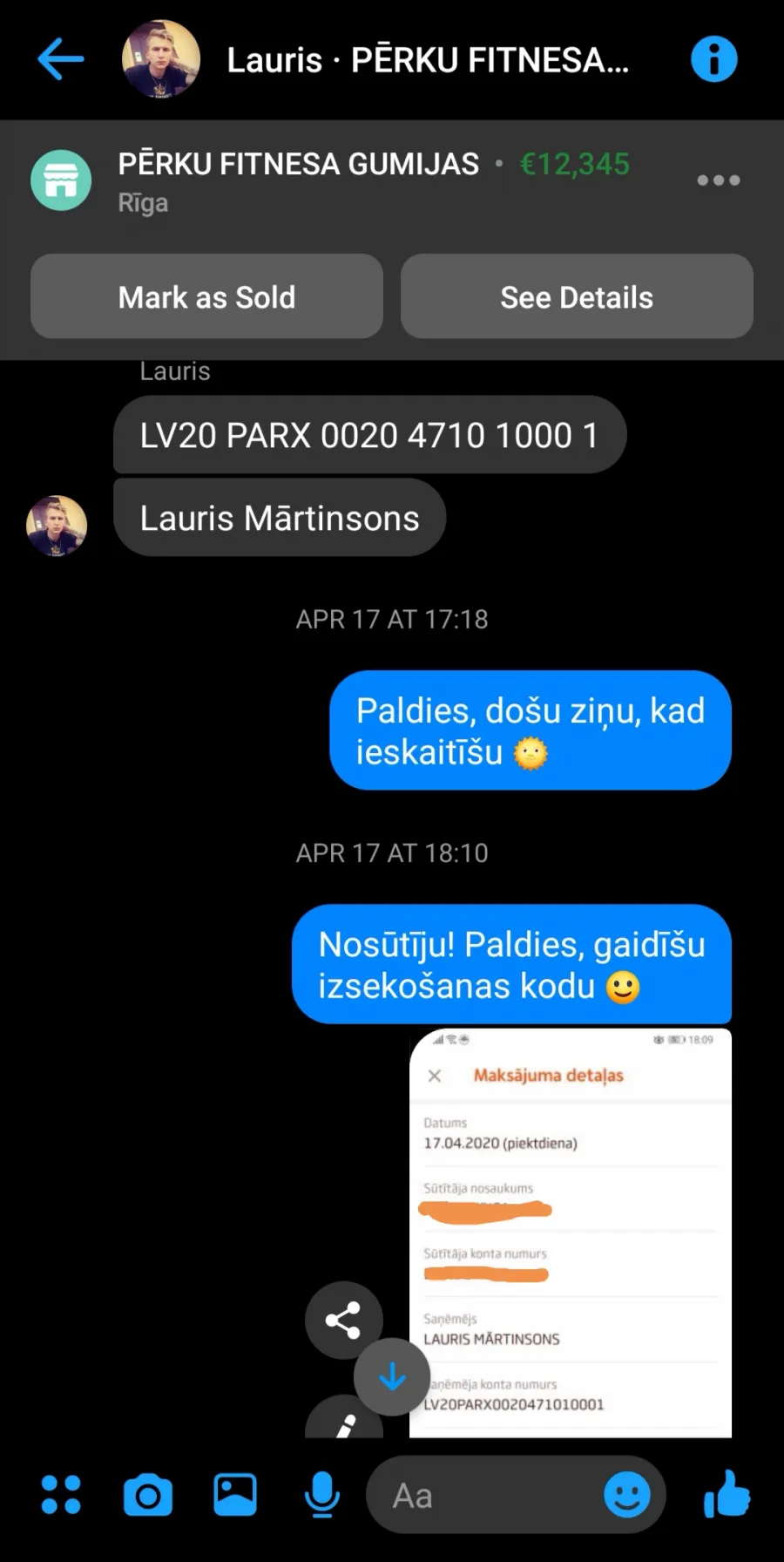Send a thumbs-up like

pos(727,1494)
